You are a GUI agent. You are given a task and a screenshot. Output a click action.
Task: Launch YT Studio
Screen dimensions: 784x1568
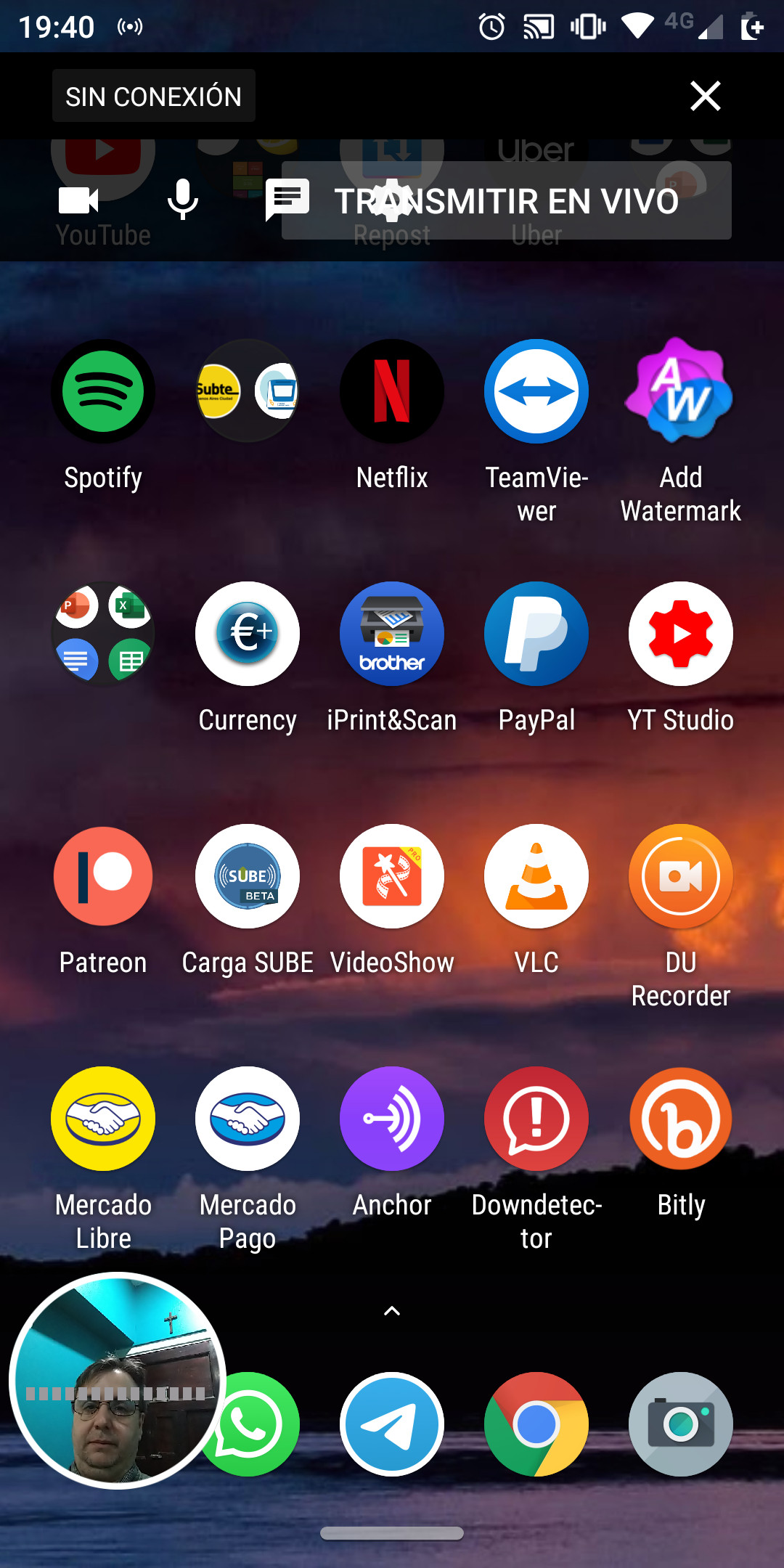tap(680, 634)
